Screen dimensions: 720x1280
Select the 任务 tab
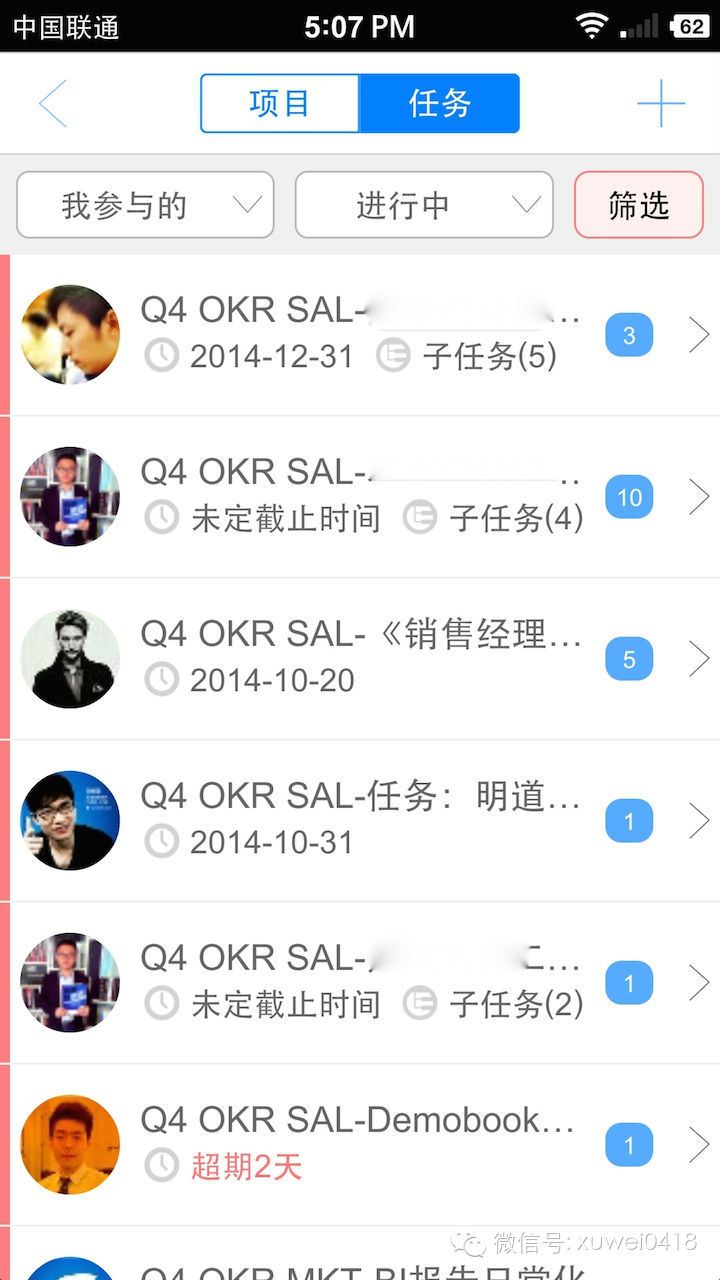point(439,103)
